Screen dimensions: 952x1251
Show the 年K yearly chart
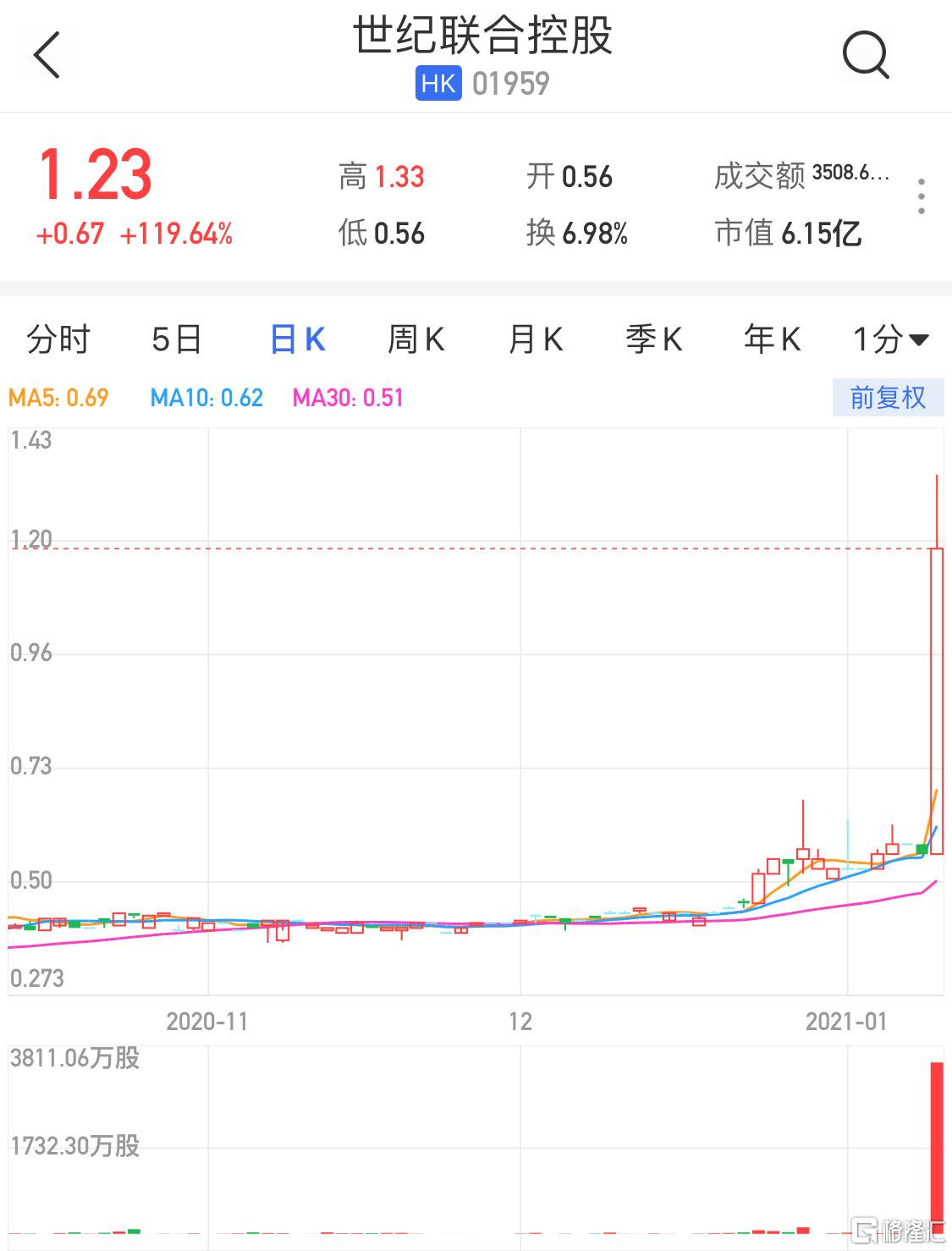772,339
